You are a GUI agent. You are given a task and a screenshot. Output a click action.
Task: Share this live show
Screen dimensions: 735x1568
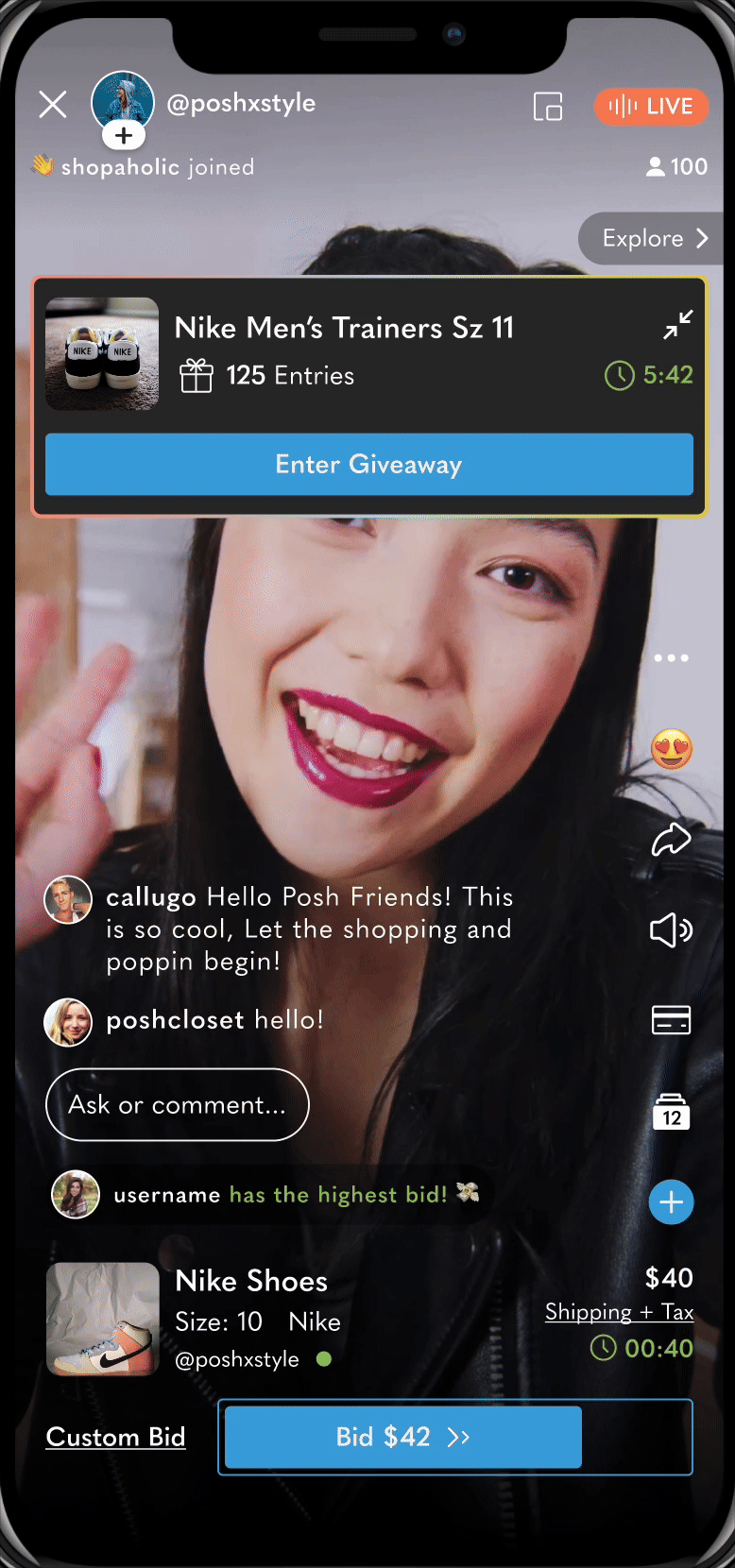point(671,839)
